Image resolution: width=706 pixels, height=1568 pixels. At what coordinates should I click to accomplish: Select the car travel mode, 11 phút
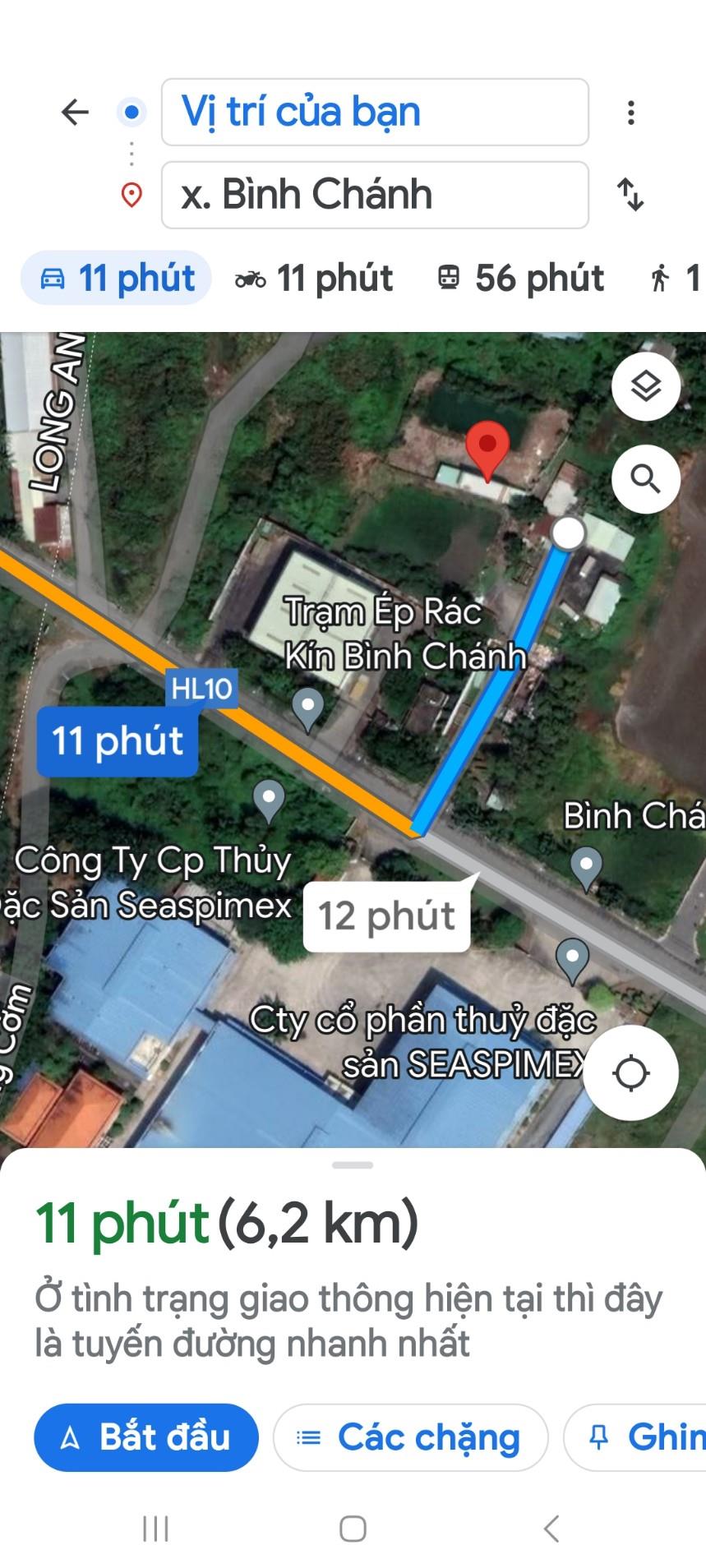coord(117,279)
